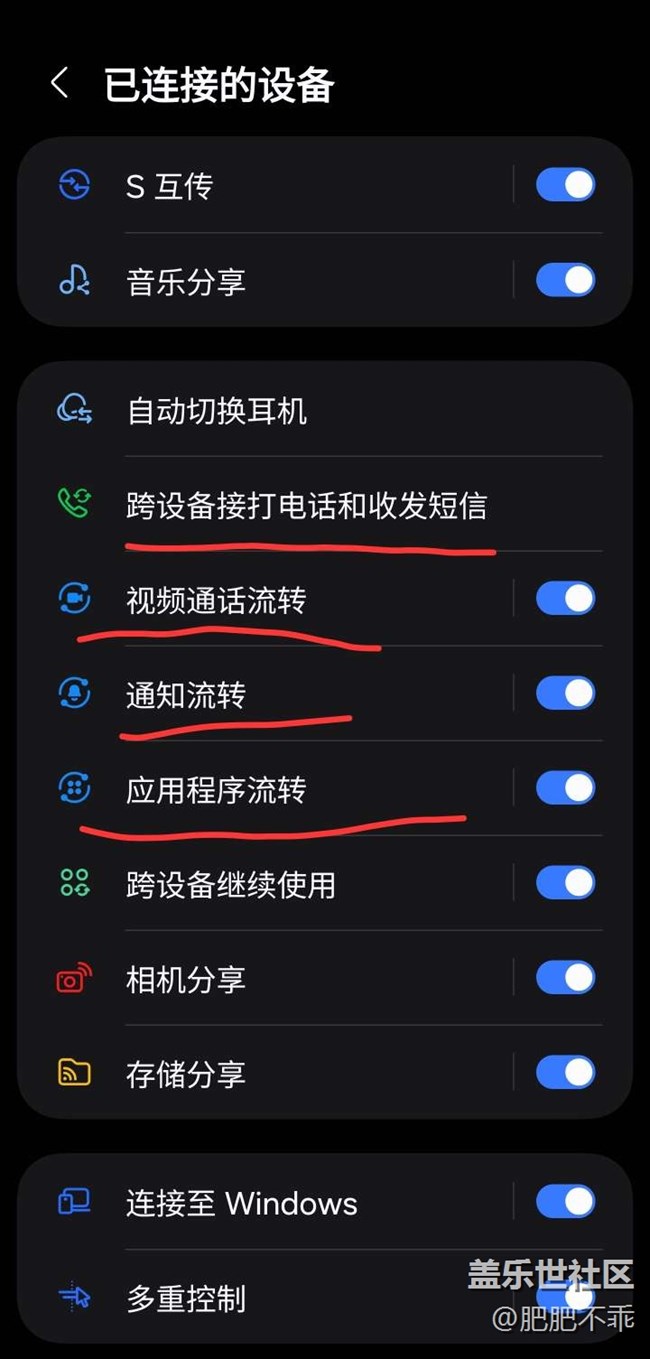Go back from 已连接的设备
Image resolution: width=650 pixels, height=1359 pixels.
60,84
